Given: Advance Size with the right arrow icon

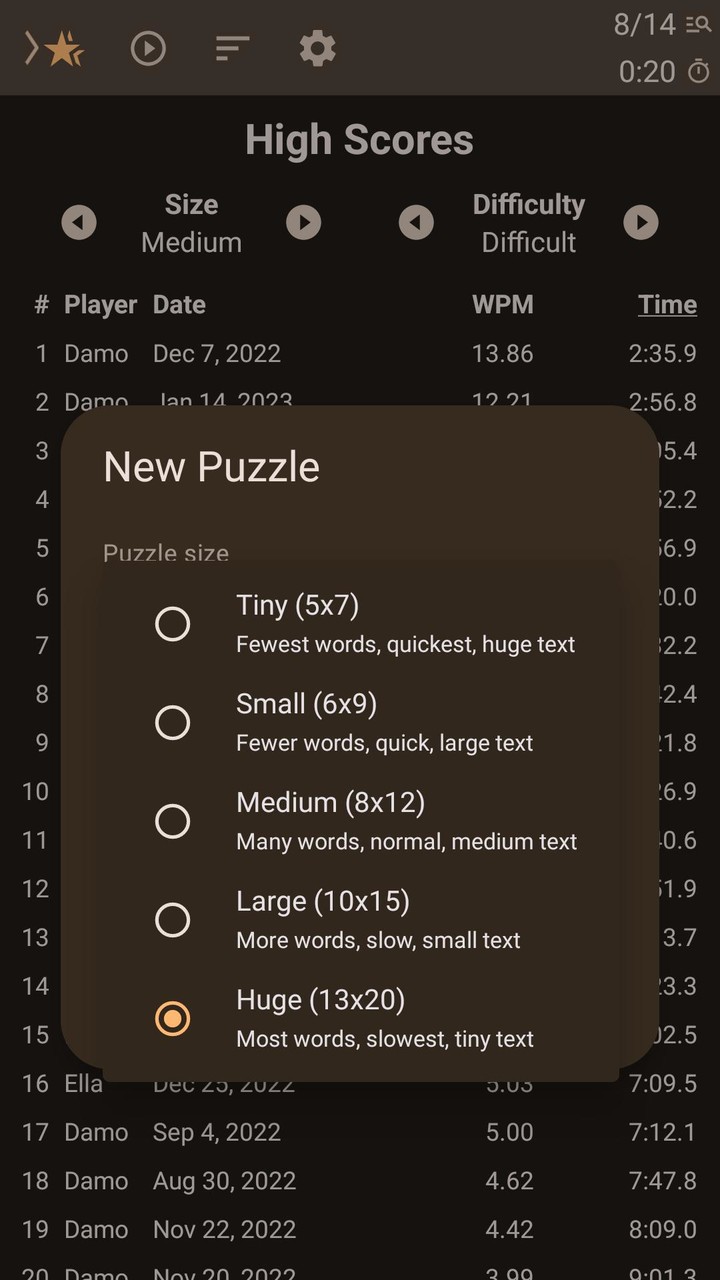Looking at the screenshot, I should click(304, 223).
